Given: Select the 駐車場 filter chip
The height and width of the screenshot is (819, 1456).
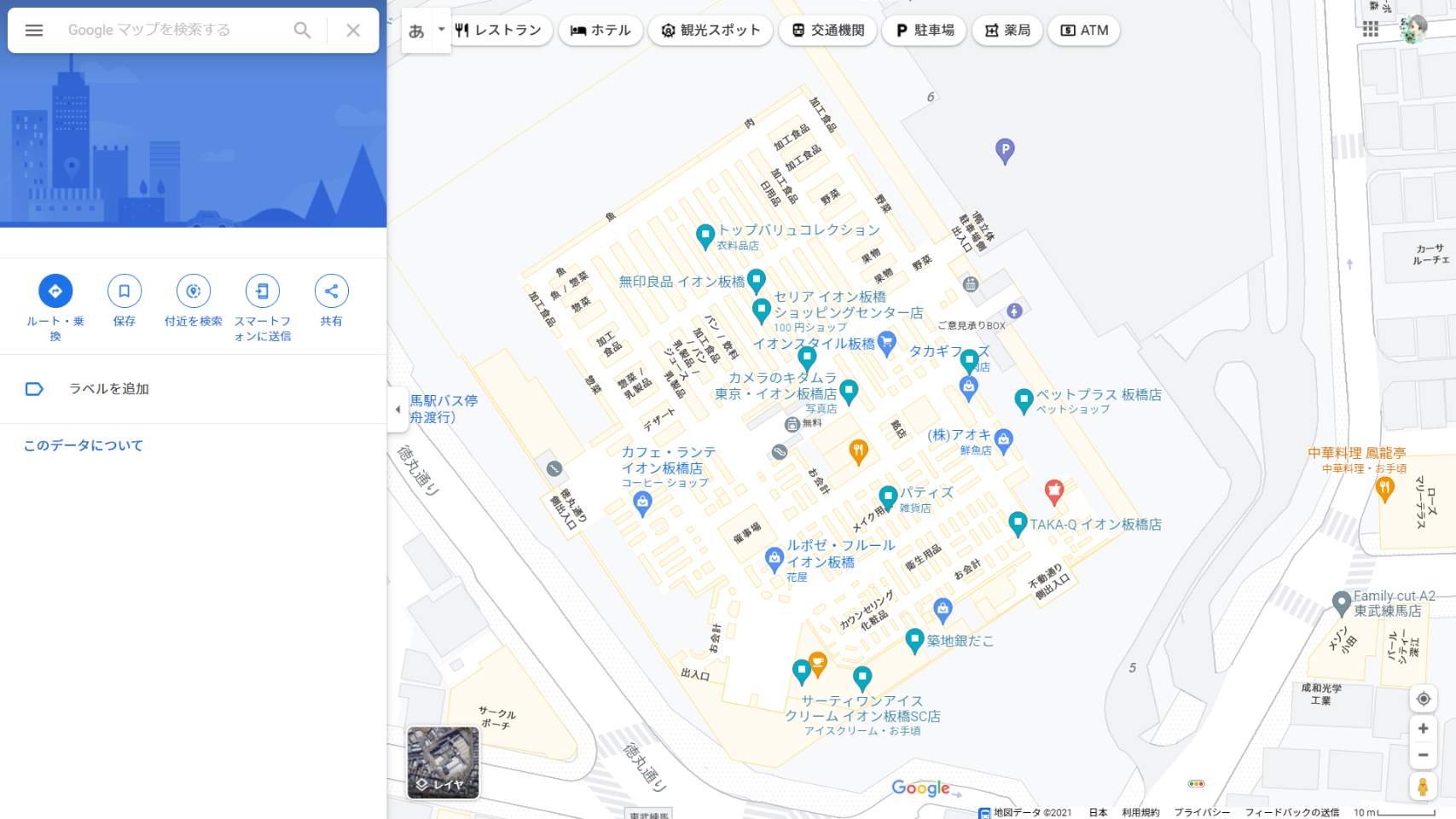Looking at the screenshot, I should 925,30.
